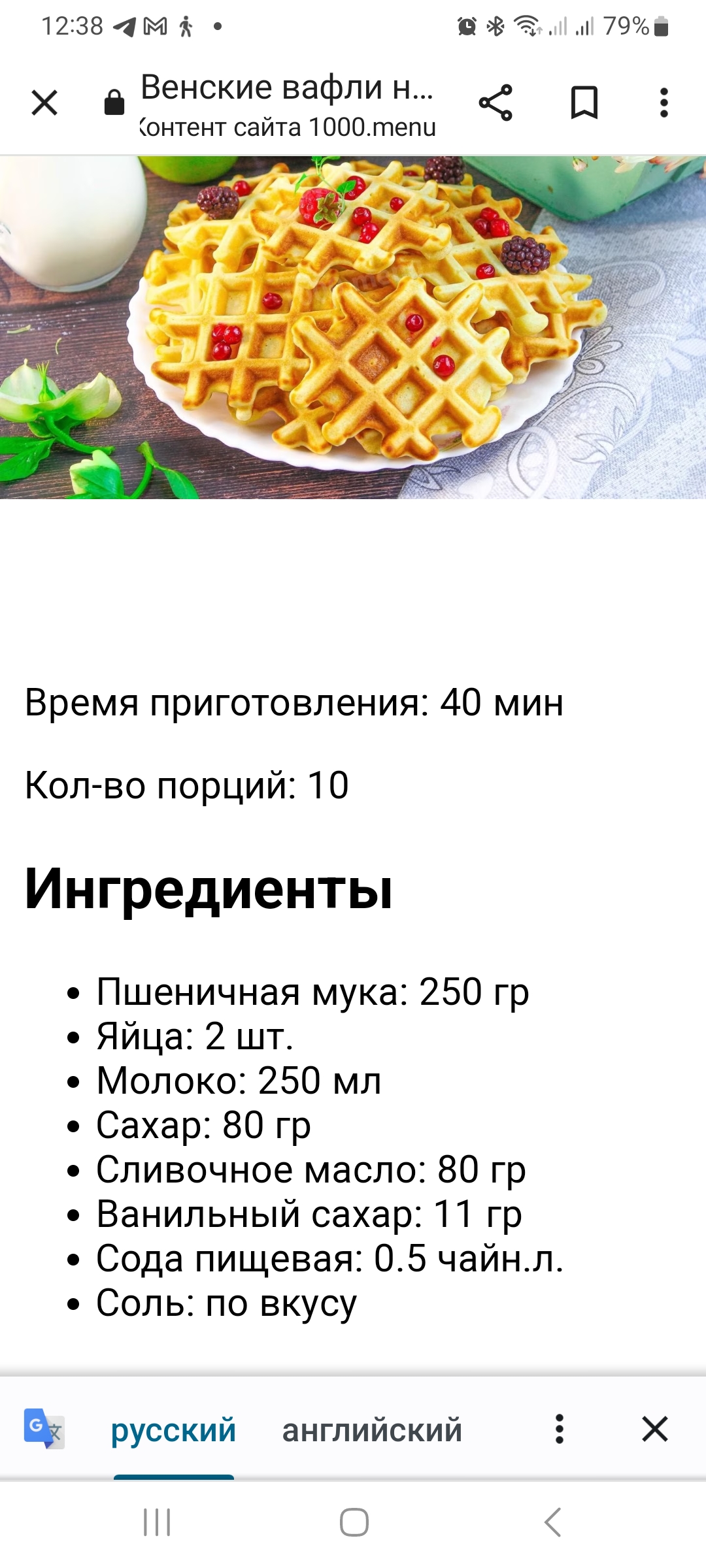
Task: Close the browser custom tab
Action: [44, 103]
